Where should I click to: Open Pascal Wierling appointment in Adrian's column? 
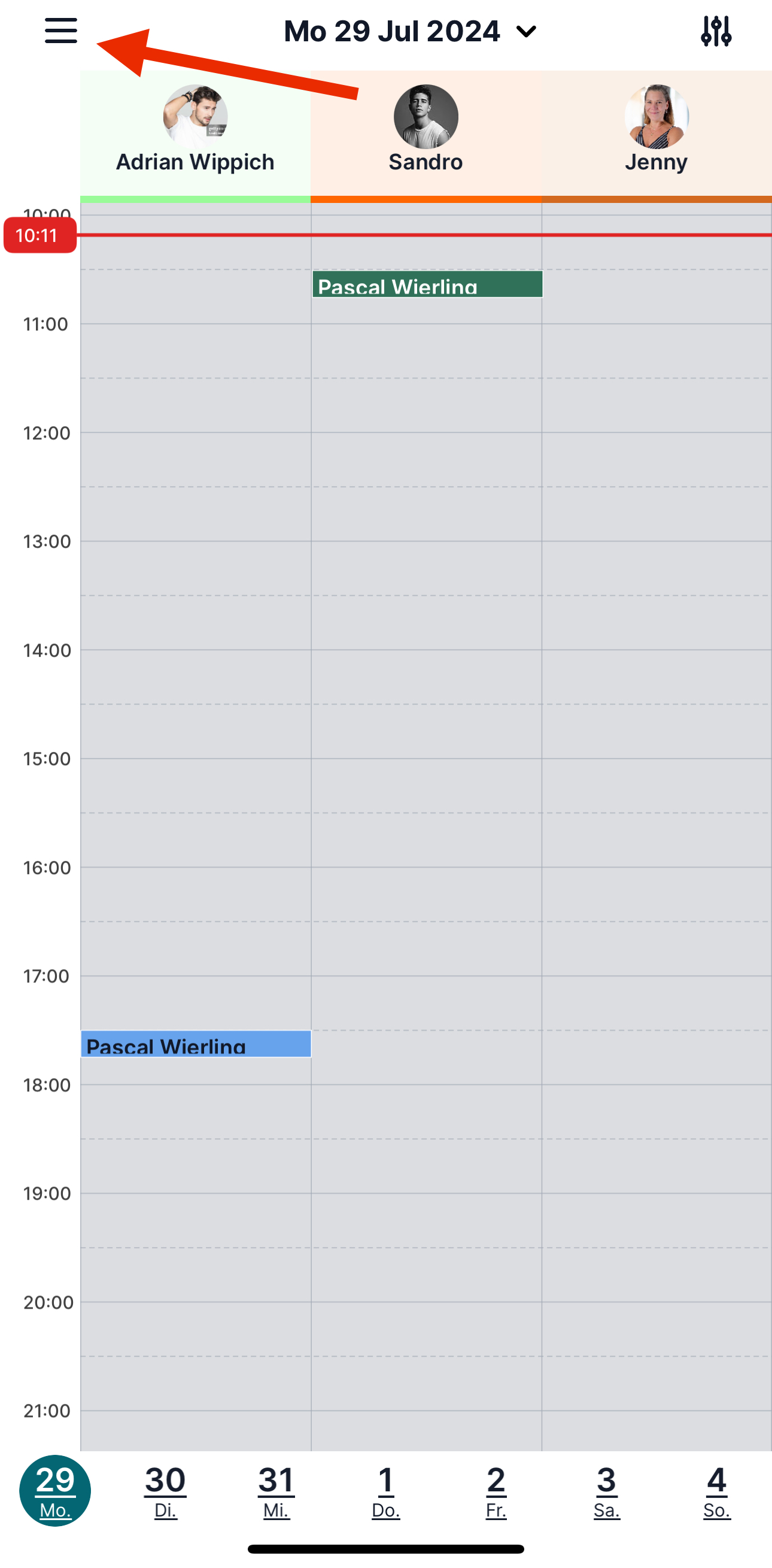pos(196,1044)
